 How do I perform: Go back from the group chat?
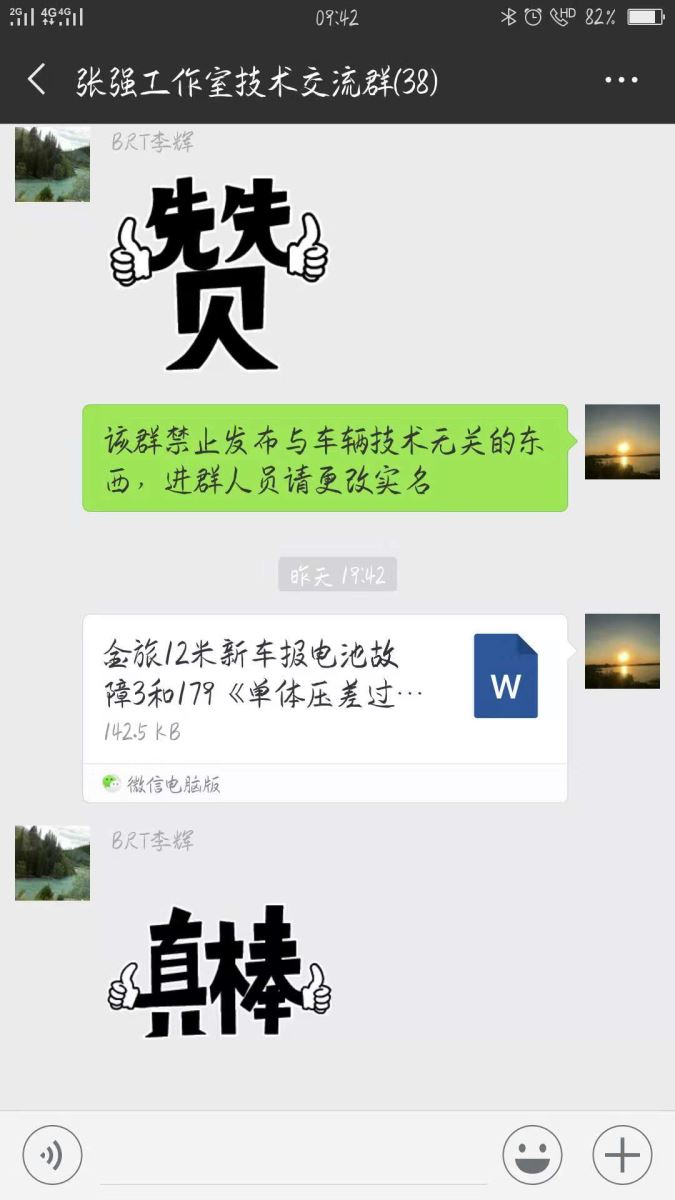pyautogui.click(x=37, y=80)
